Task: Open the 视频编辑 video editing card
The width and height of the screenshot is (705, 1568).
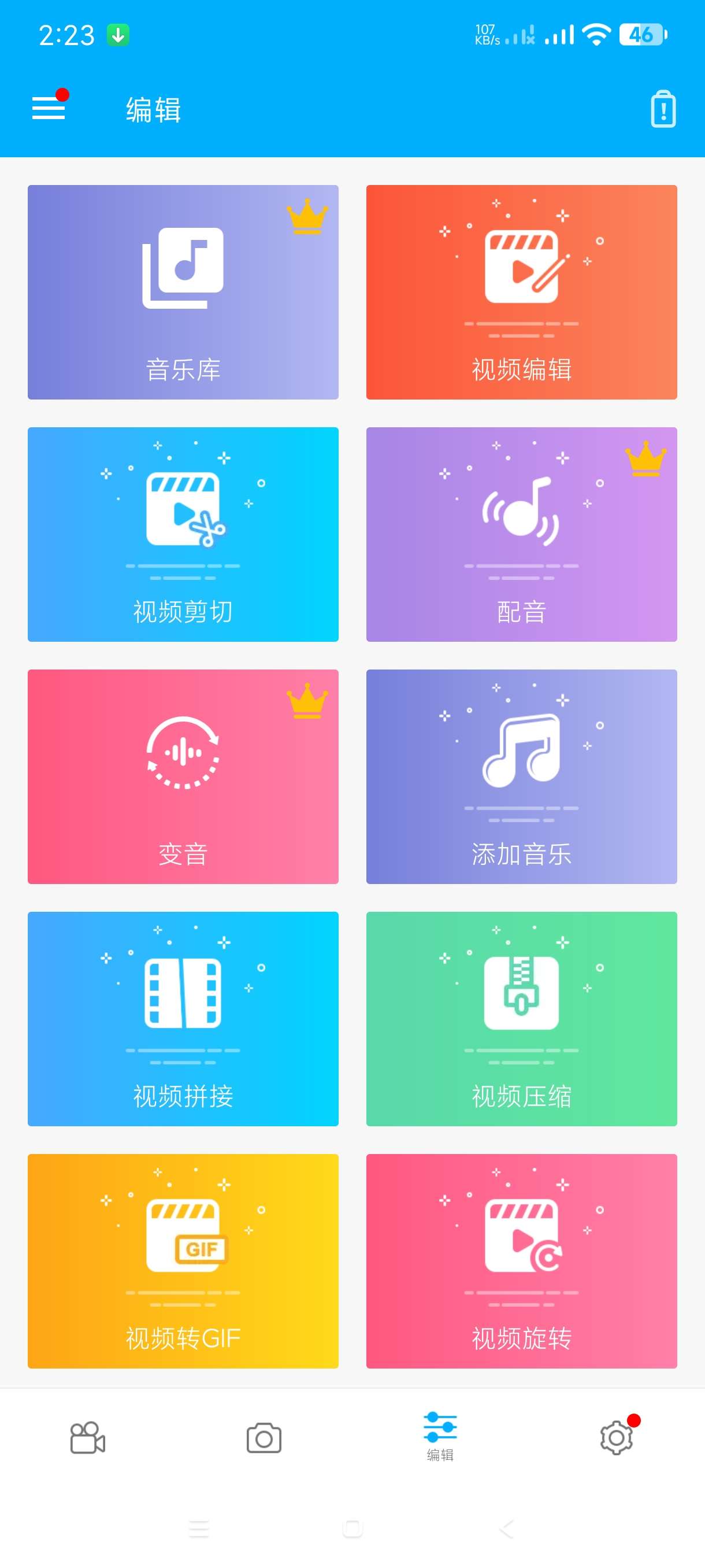Action: [x=521, y=292]
